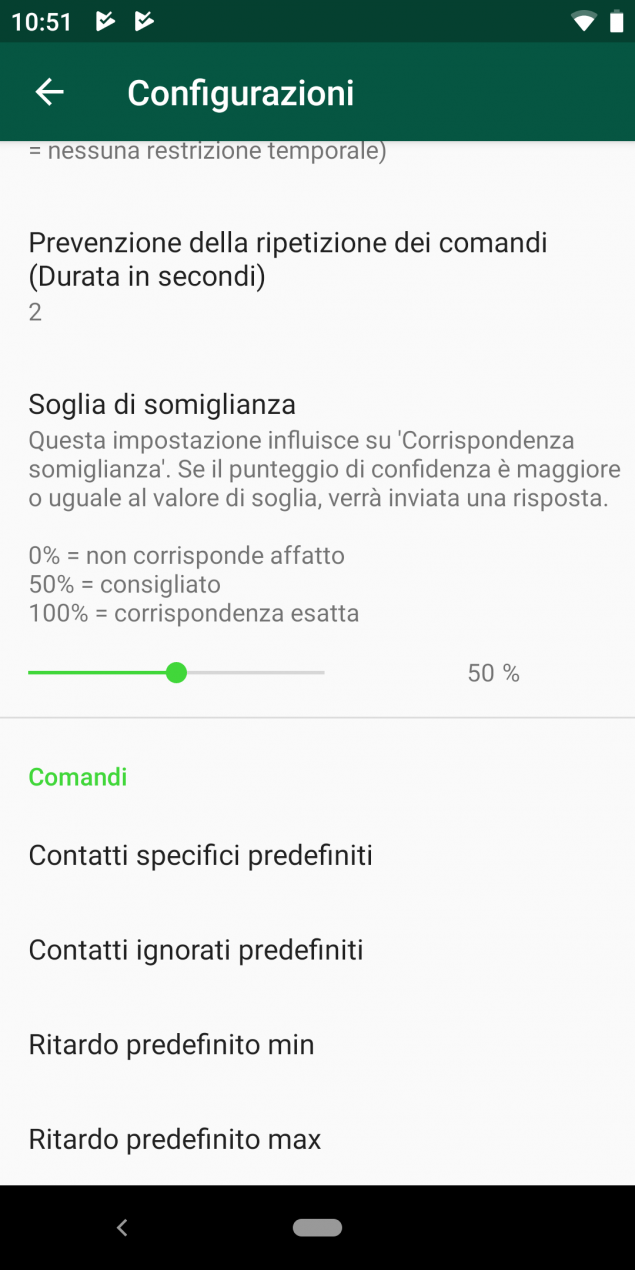Open Contatti specifici predefiniti
This screenshot has width=635, height=1270.
click(x=317, y=856)
